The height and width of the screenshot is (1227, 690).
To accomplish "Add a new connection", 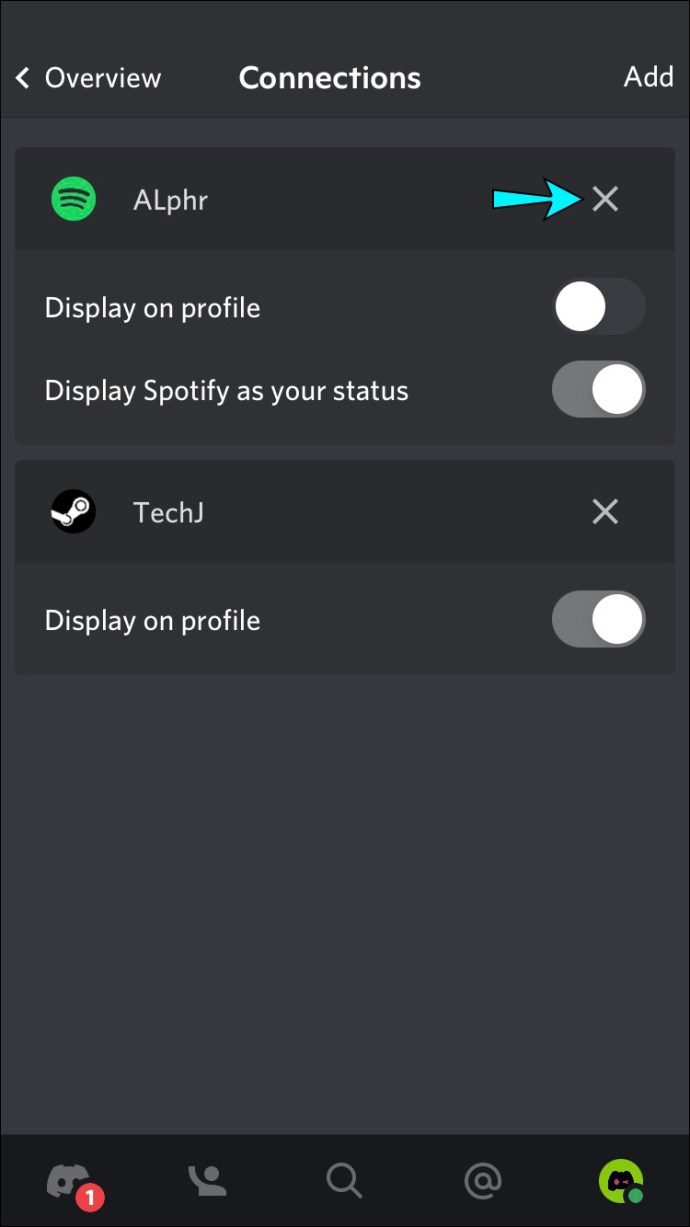I will coord(648,77).
